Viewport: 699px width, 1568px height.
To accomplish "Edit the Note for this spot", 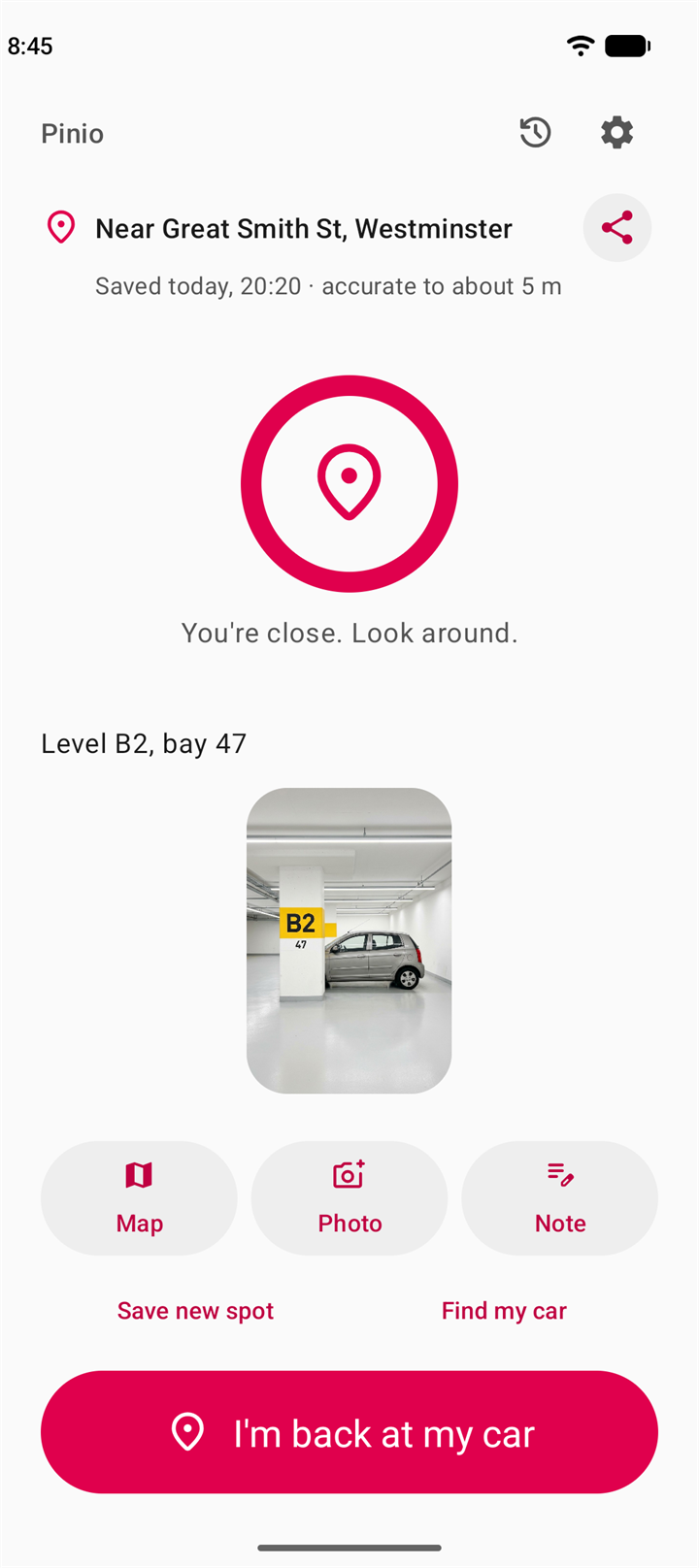I will [559, 1198].
